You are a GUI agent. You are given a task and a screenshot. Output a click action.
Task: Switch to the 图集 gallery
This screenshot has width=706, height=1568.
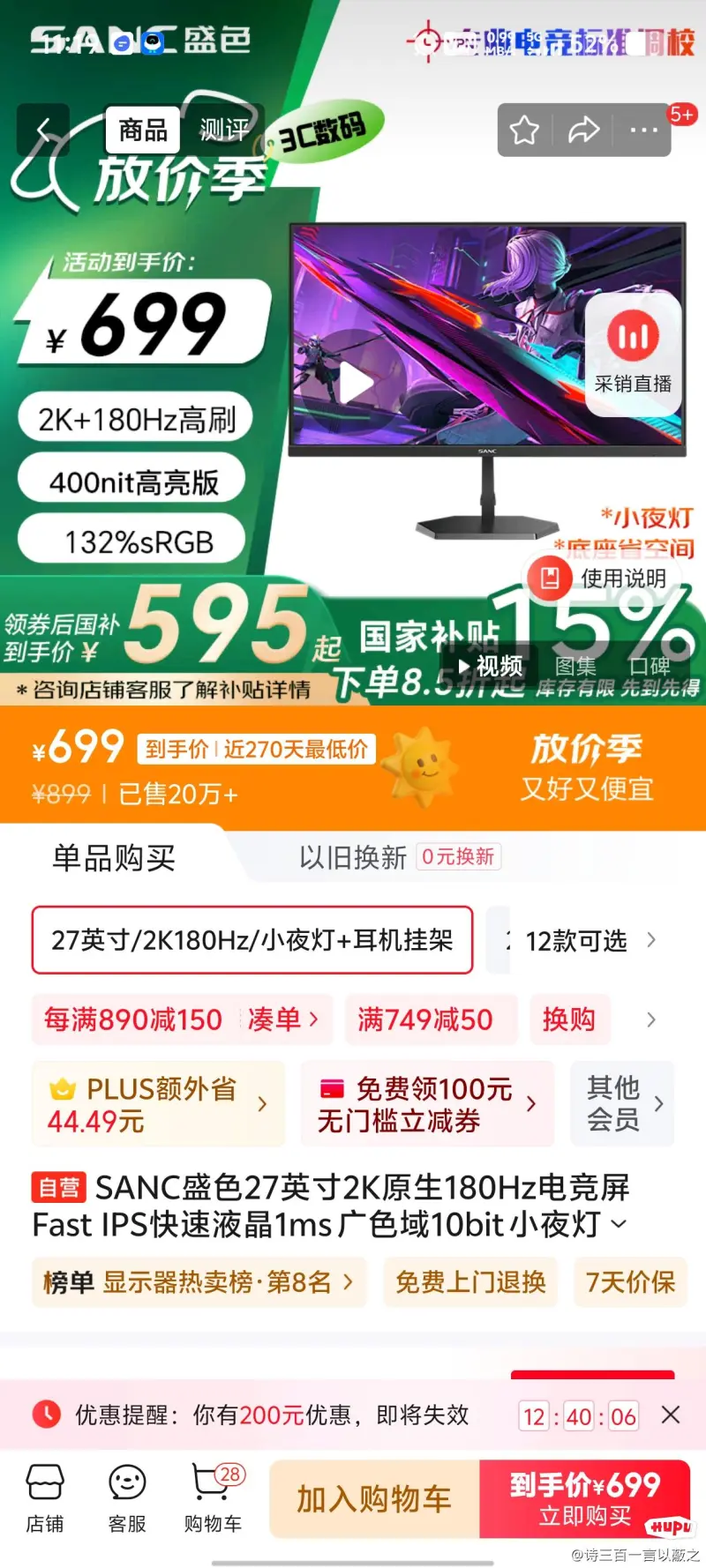(575, 666)
